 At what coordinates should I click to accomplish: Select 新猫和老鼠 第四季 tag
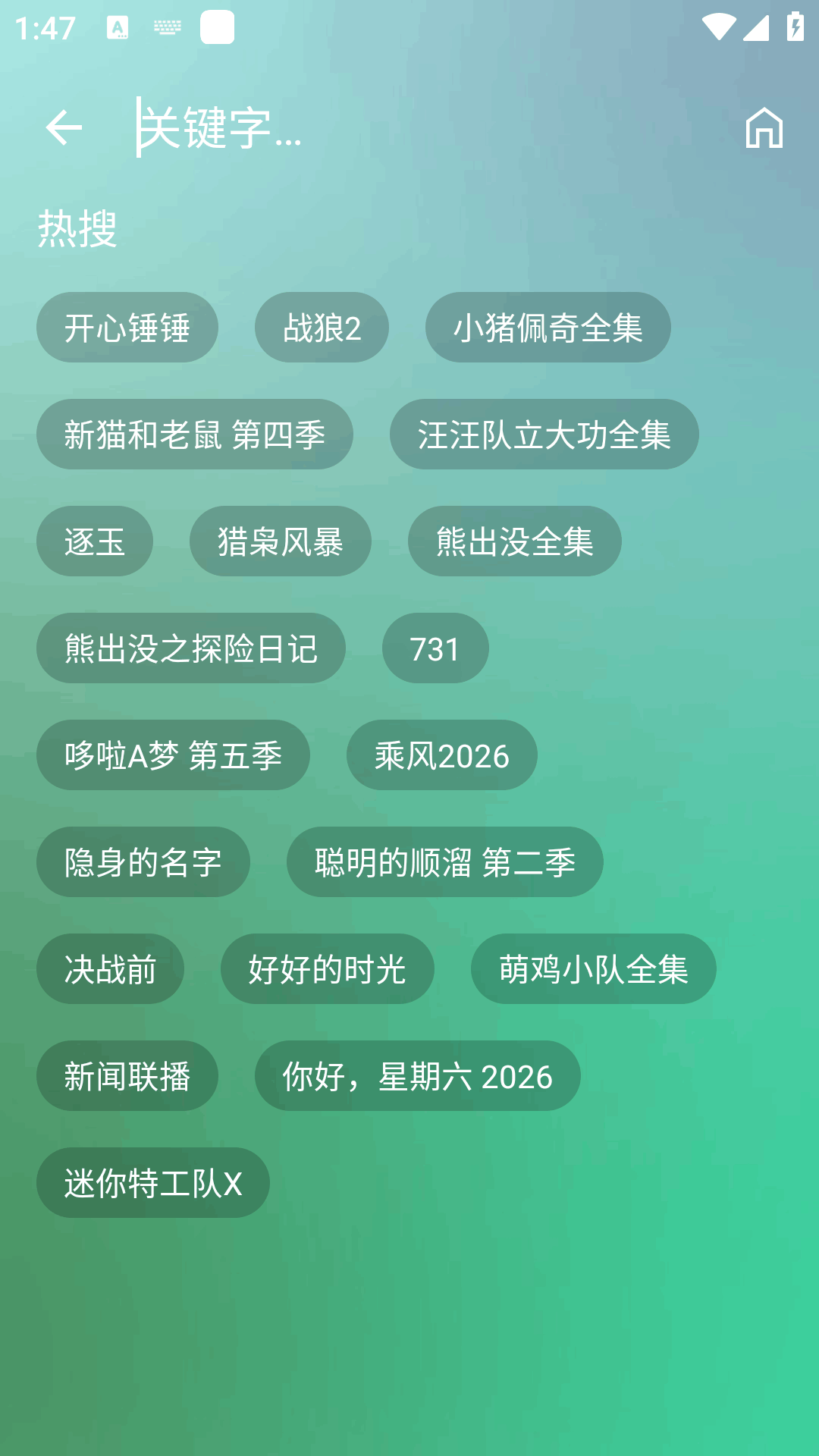coord(195,435)
